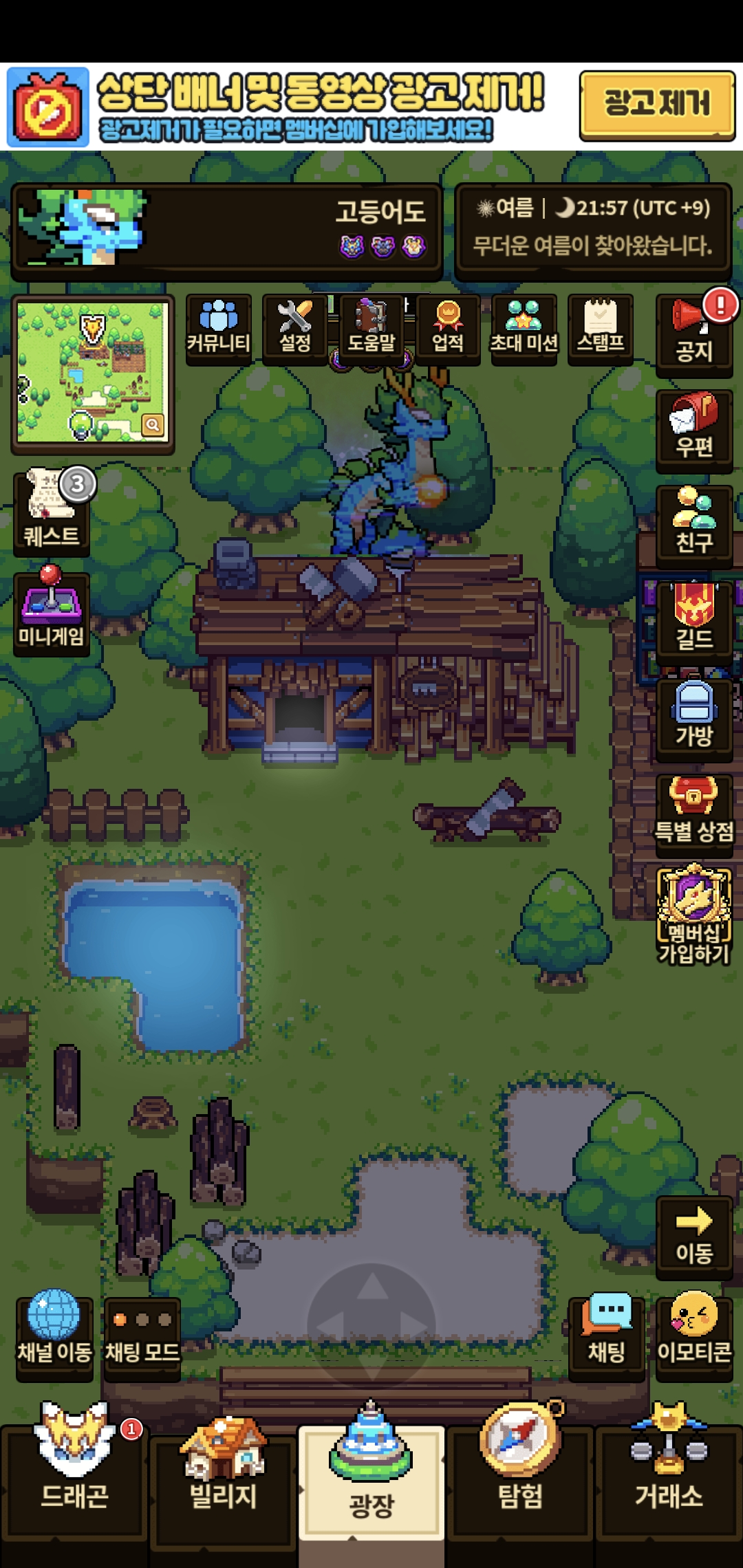Tap 멤버십 가입하기

pos(693,916)
